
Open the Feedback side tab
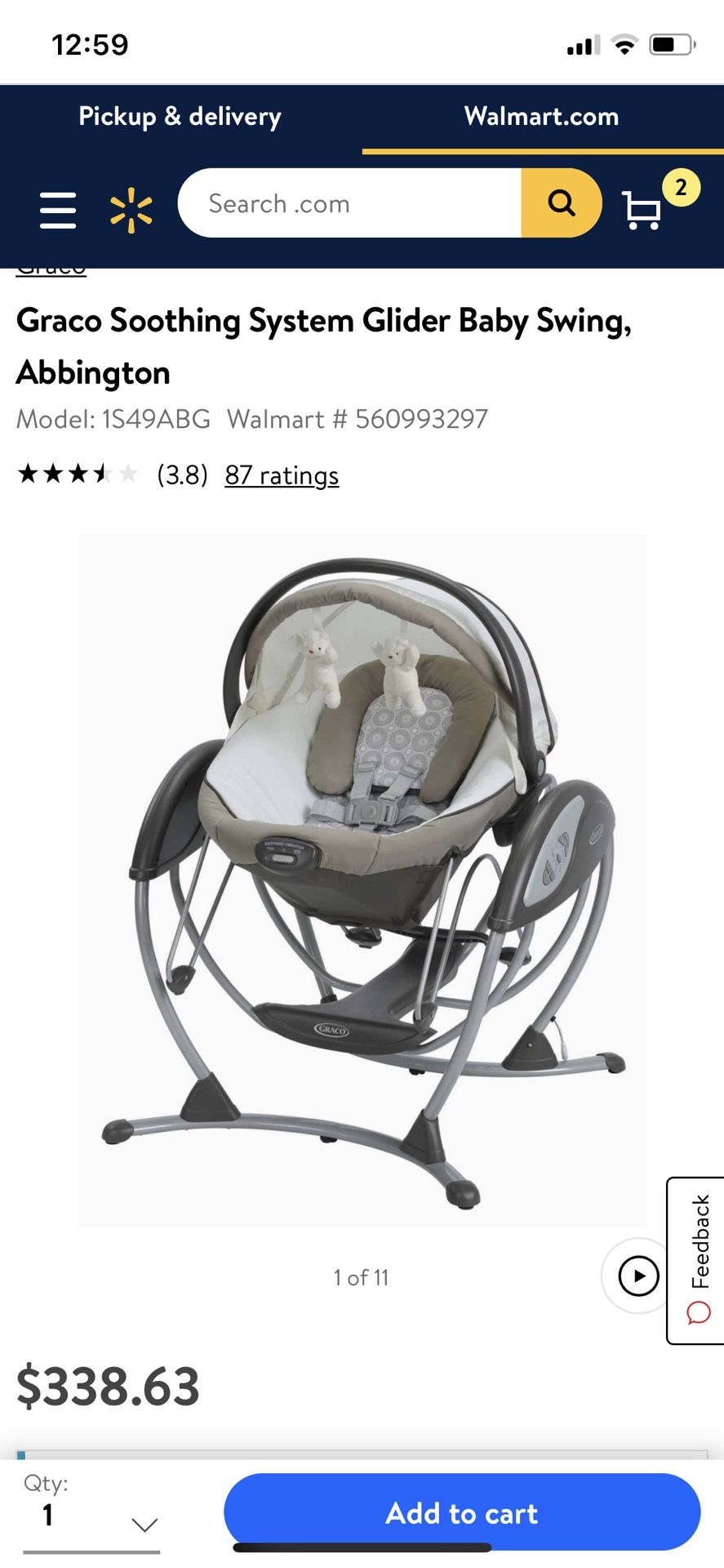[696, 1260]
